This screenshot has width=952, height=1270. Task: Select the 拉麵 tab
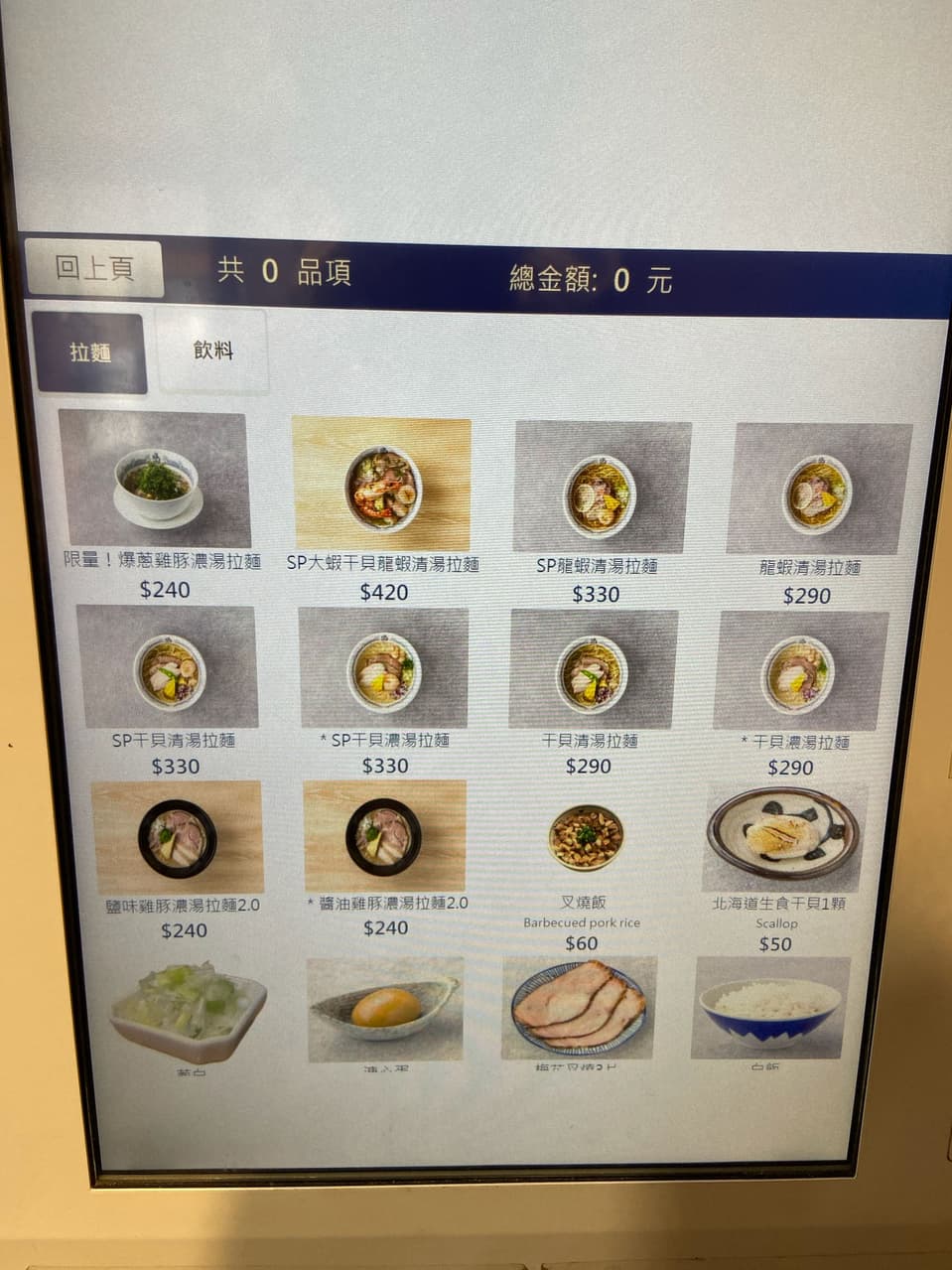(90, 352)
